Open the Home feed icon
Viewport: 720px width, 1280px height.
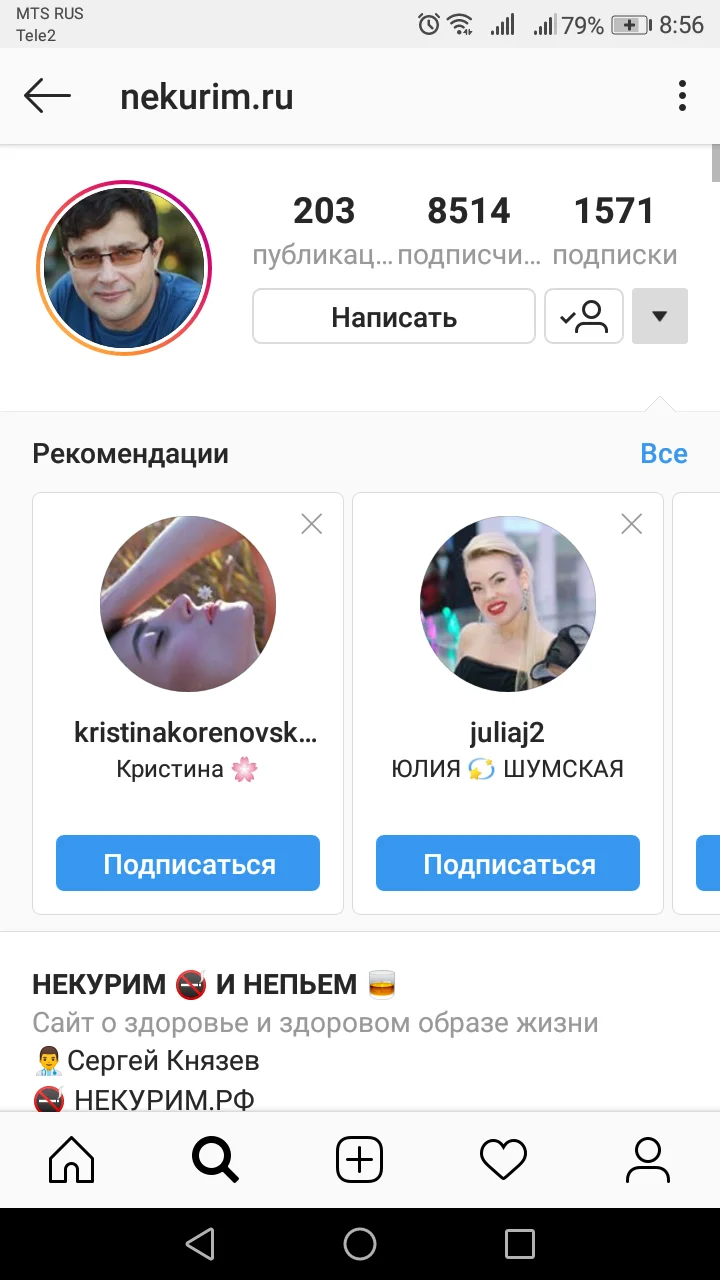coord(70,1159)
